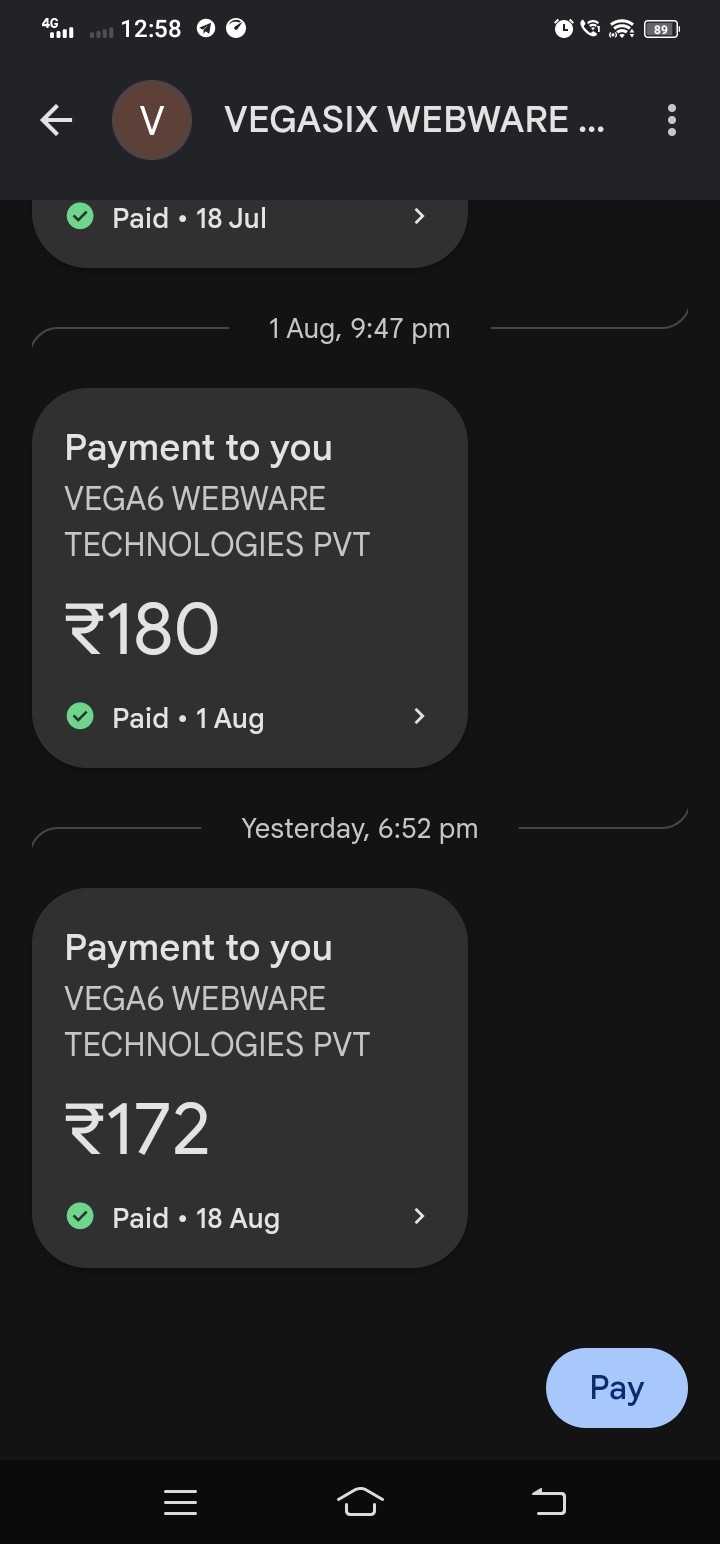Open the three-dot overflow menu

tap(671, 120)
